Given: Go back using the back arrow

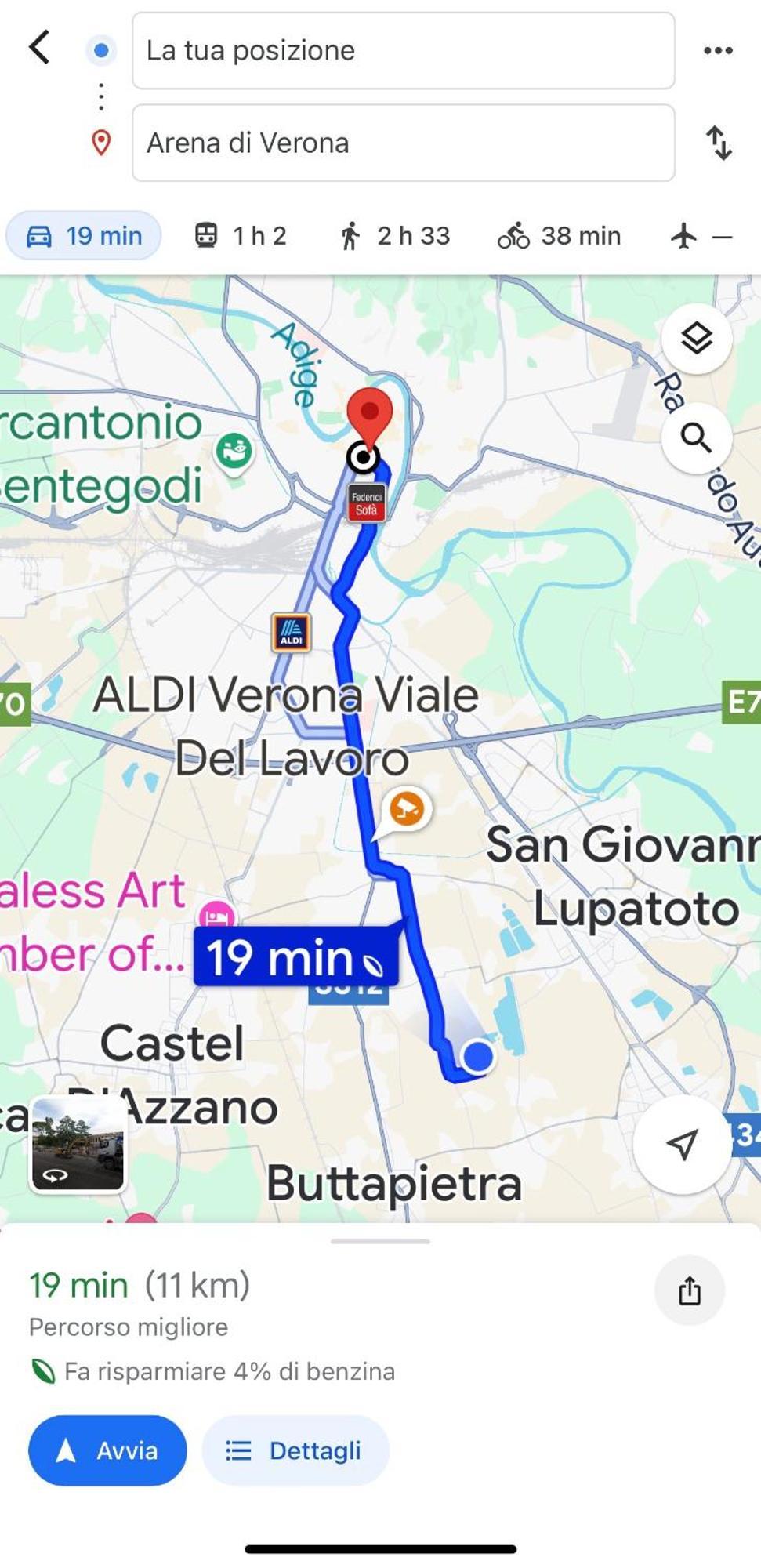Looking at the screenshot, I should tap(39, 48).
